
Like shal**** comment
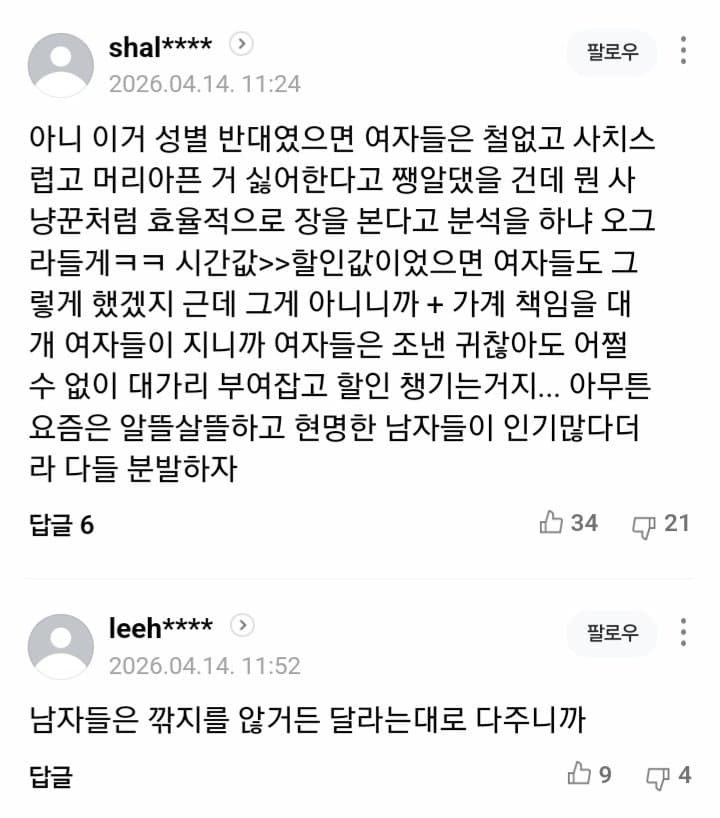tap(568, 522)
